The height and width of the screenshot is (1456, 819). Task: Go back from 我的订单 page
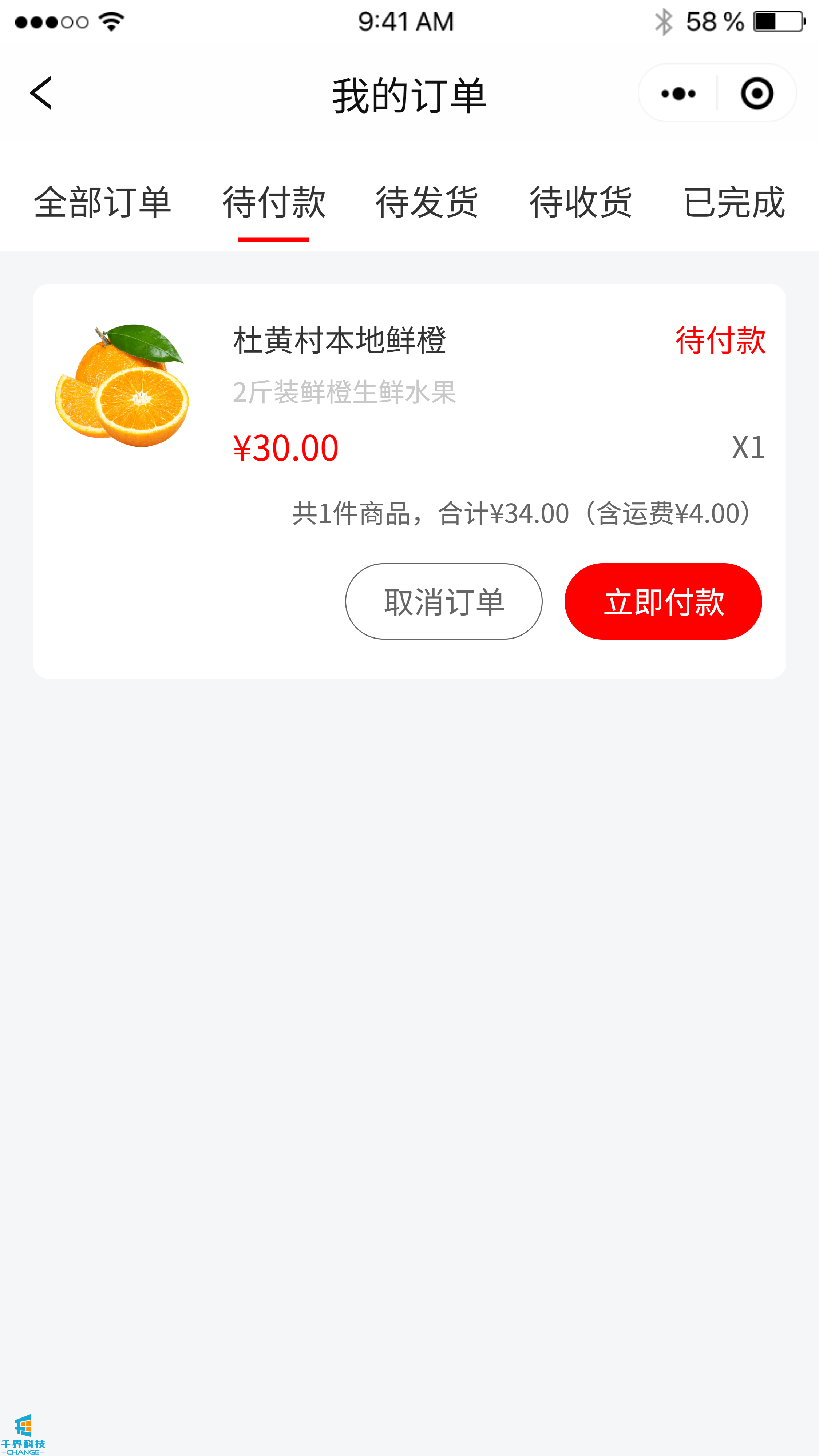pyautogui.click(x=41, y=93)
